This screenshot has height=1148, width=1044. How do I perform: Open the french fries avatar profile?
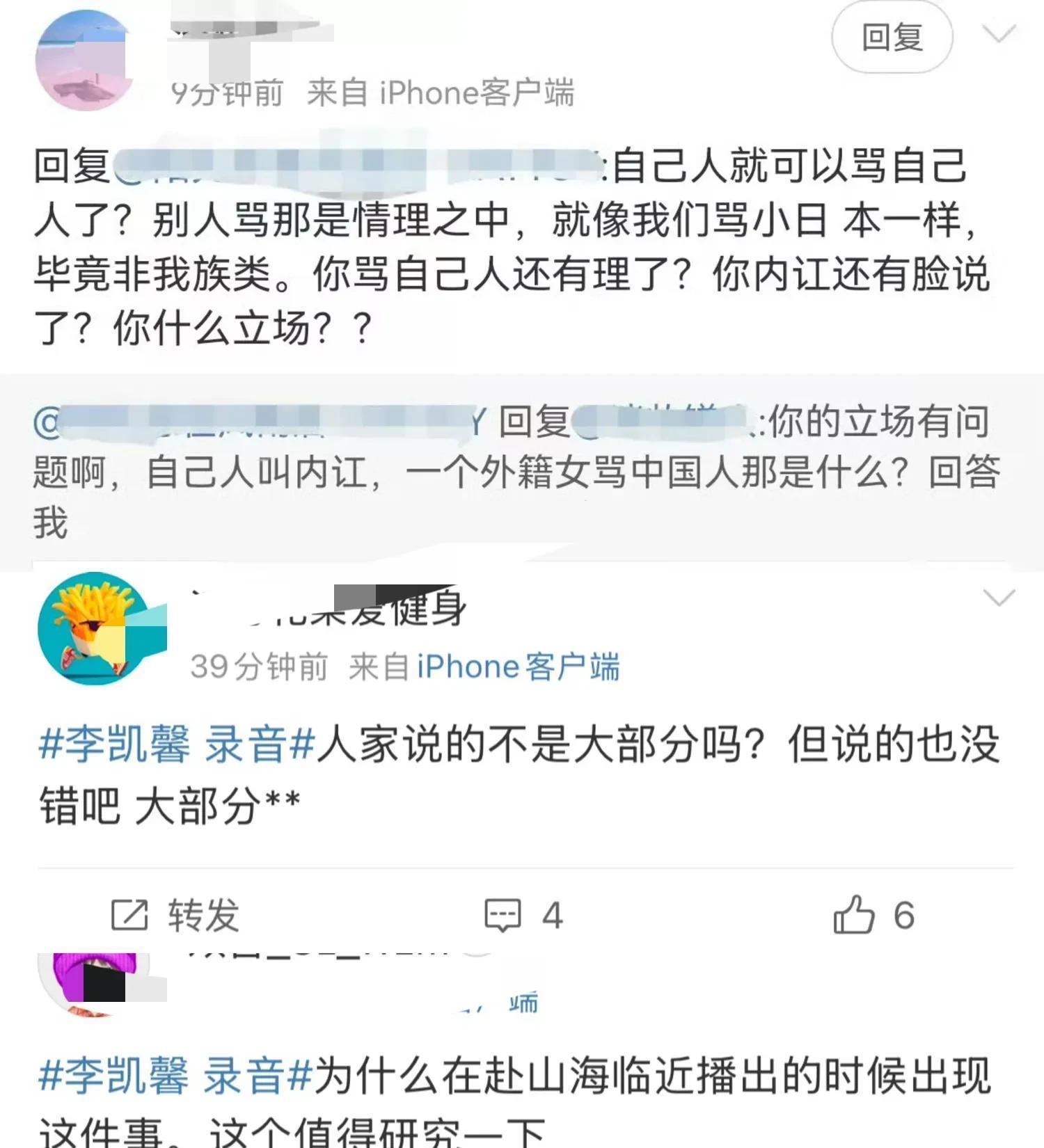95,628
